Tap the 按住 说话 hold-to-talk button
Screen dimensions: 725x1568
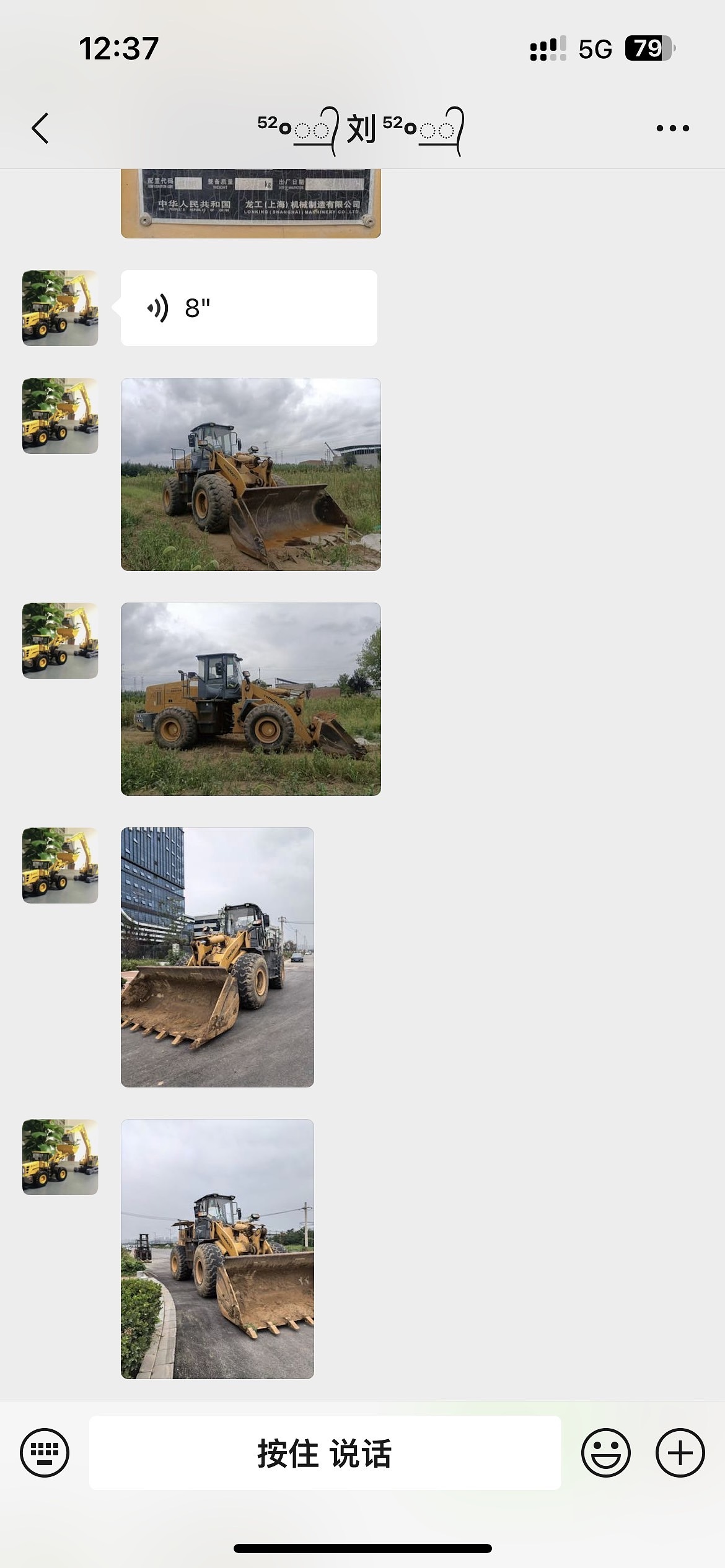pos(325,1453)
